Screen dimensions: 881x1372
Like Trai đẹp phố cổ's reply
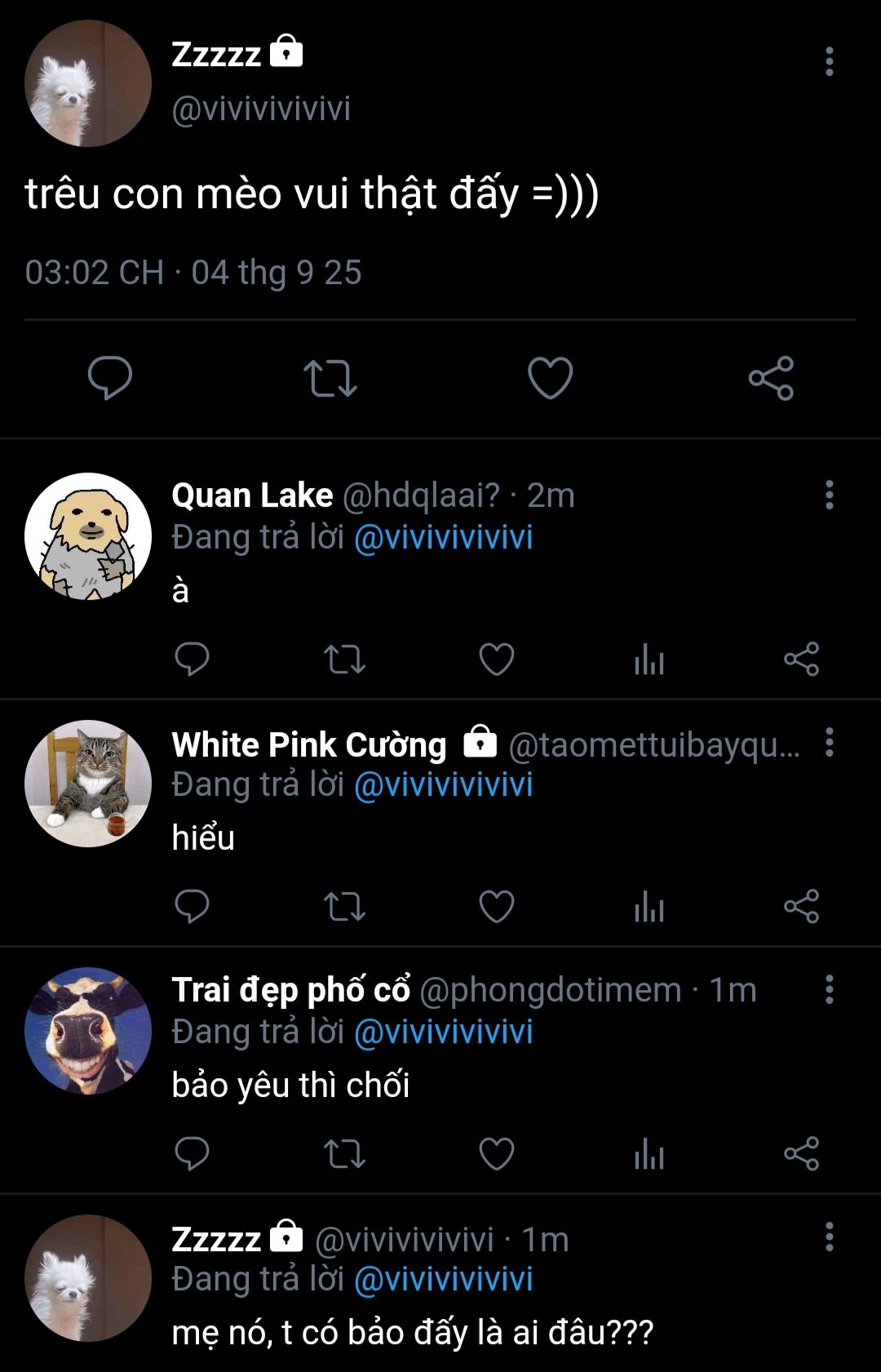[x=496, y=1154]
